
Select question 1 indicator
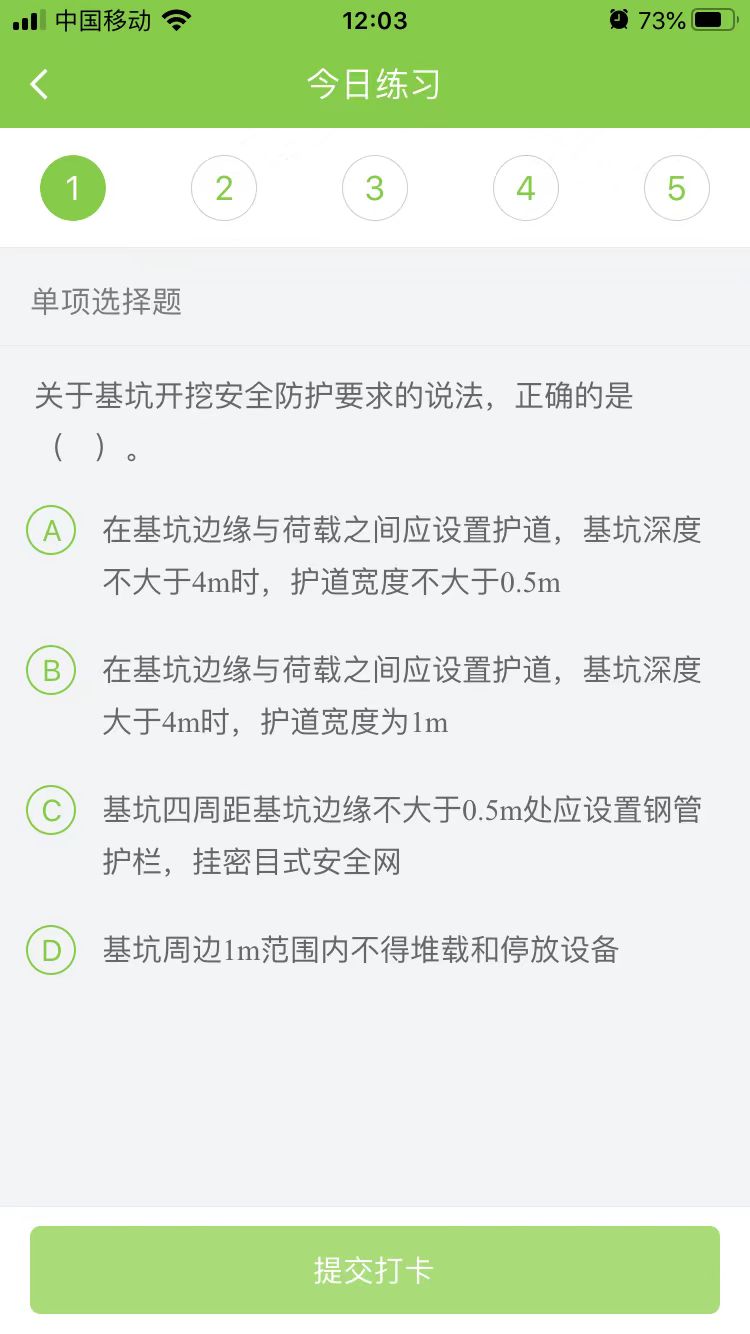point(73,188)
